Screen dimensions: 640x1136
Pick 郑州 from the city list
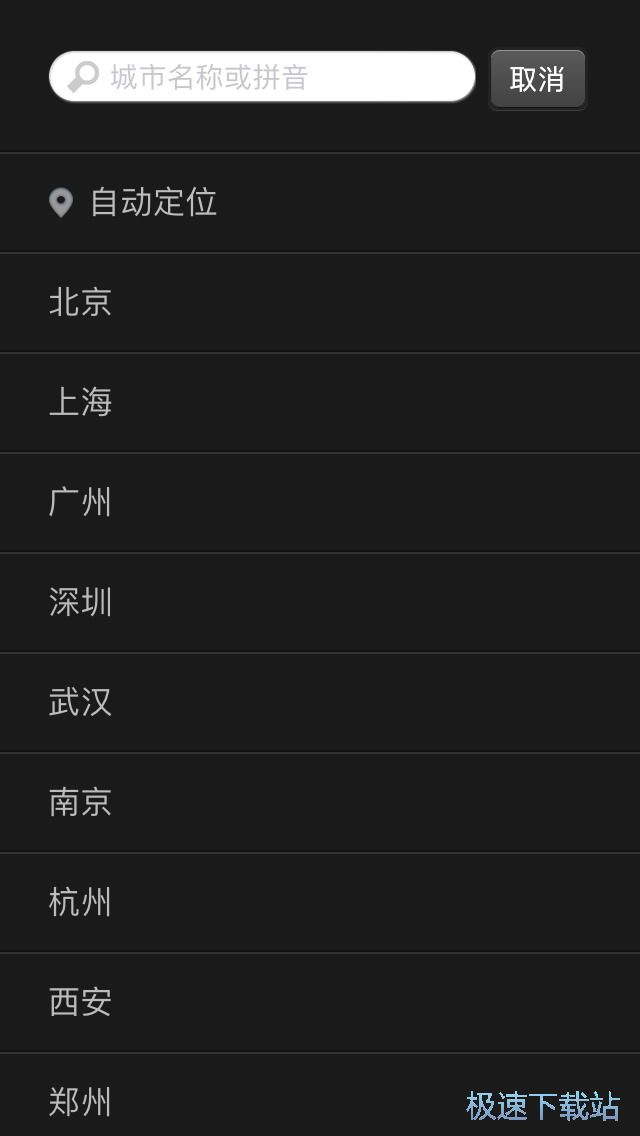point(80,1102)
